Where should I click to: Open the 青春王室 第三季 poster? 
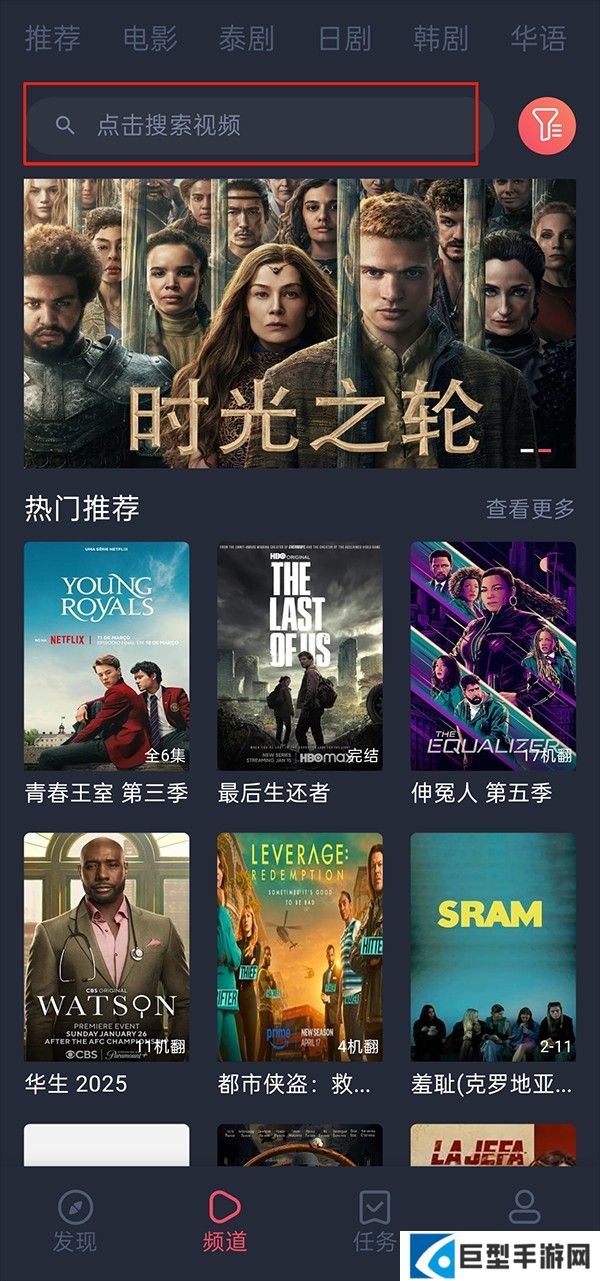(x=107, y=656)
